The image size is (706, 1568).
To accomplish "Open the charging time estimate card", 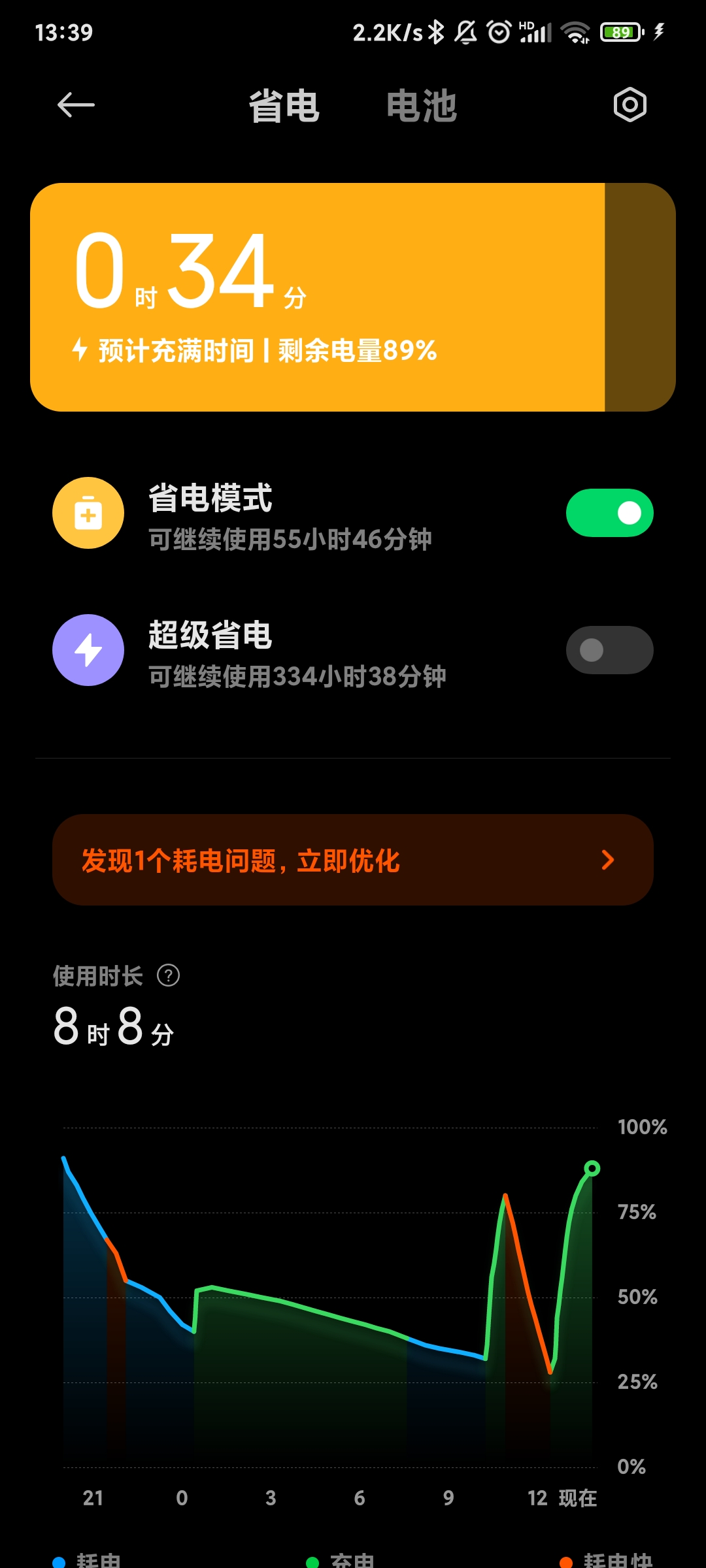I will click(353, 297).
